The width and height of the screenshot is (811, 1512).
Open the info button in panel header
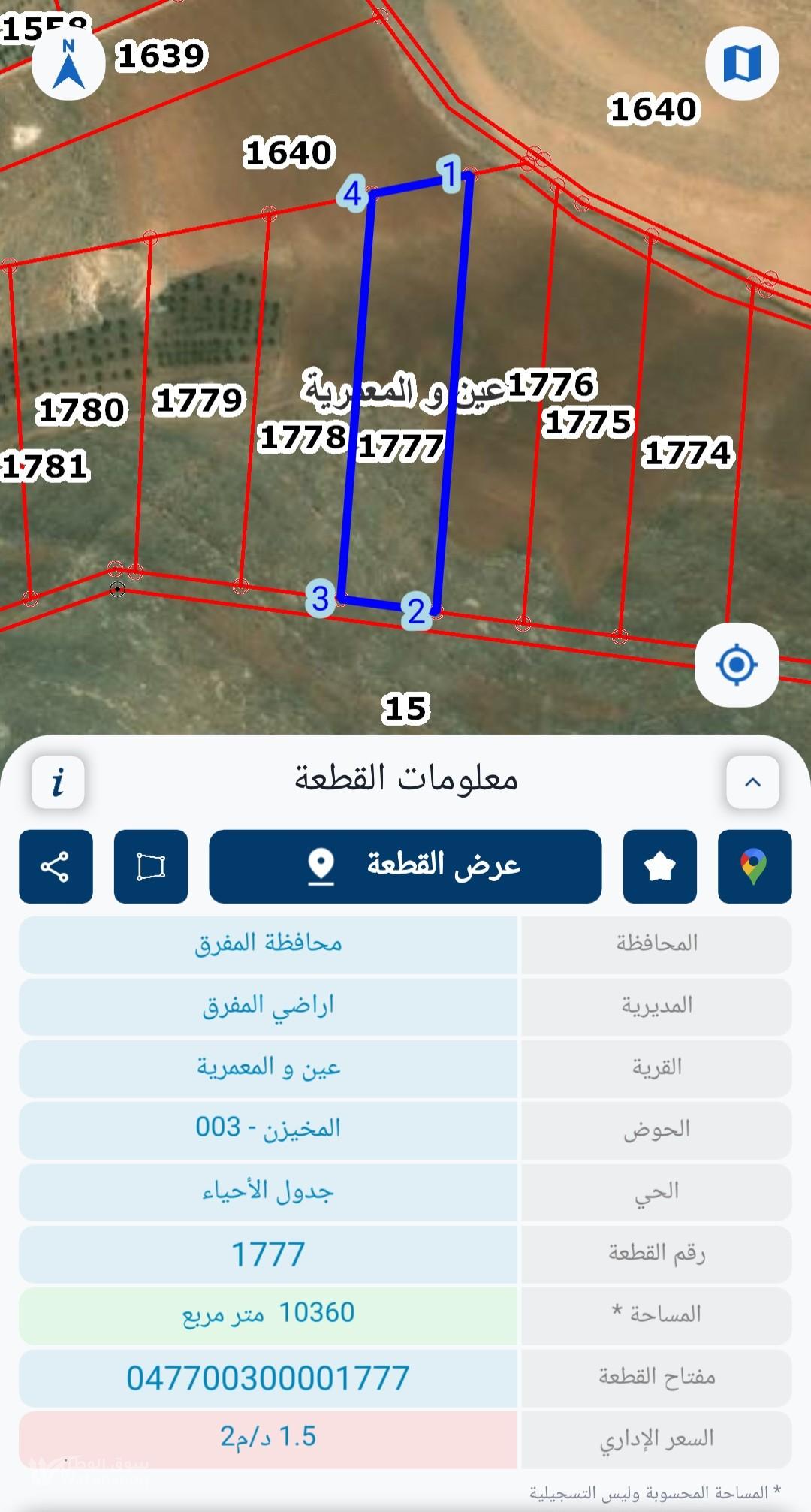coord(58,782)
